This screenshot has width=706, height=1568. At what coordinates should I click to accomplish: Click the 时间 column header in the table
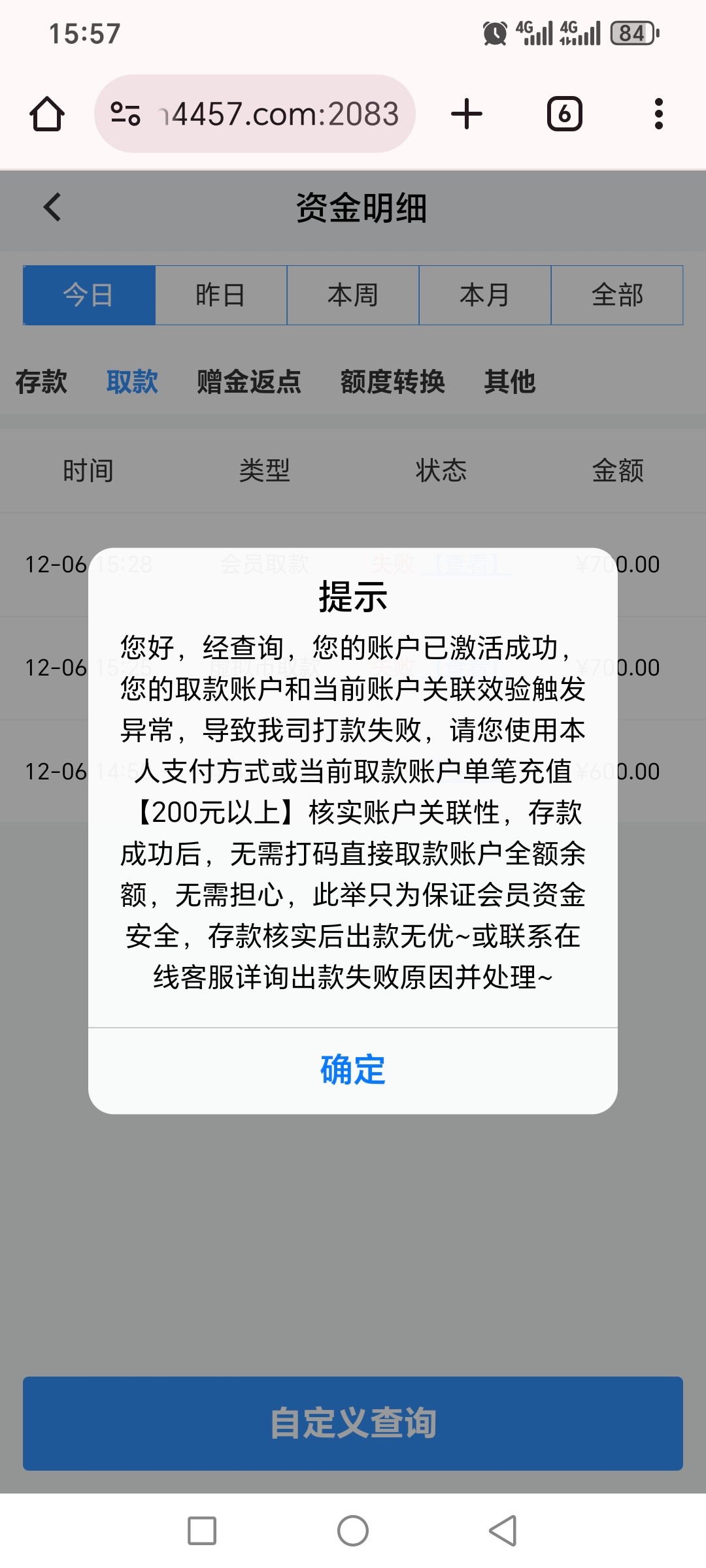click(88, 470)
